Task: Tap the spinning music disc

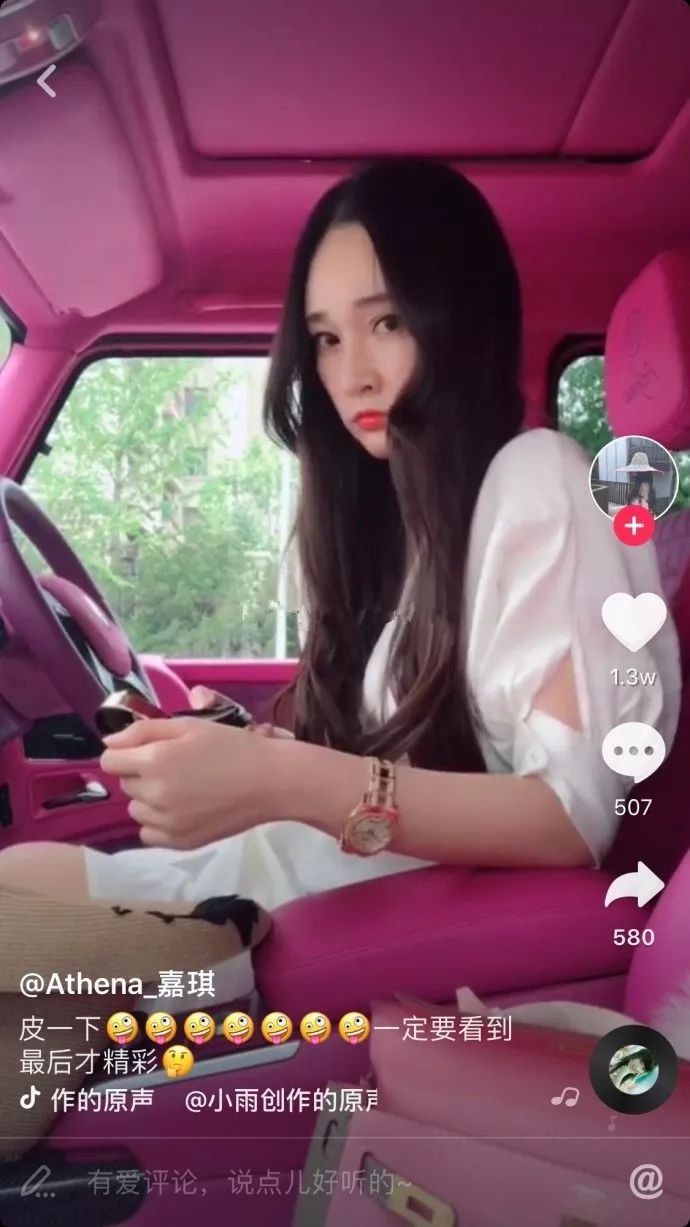Action: (x=633, y=1069)
